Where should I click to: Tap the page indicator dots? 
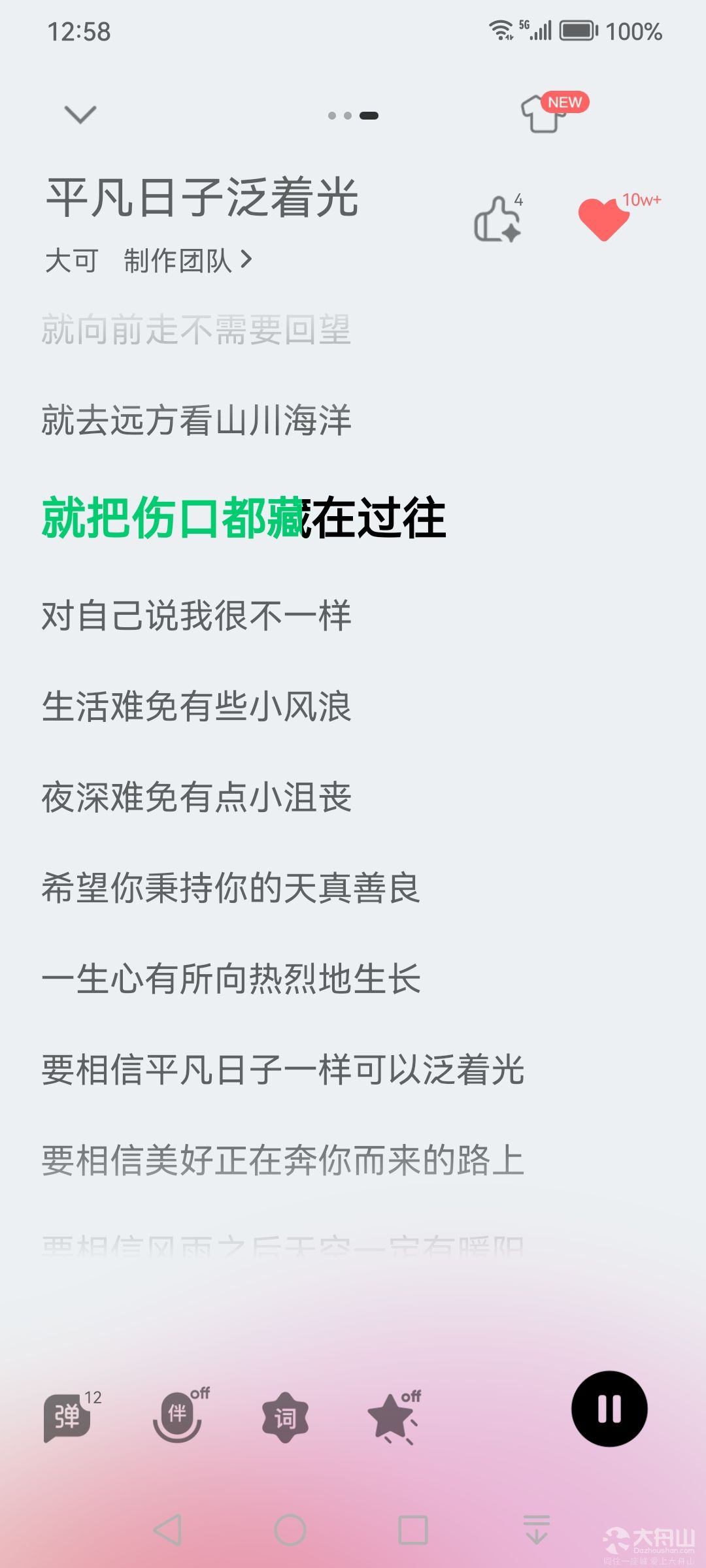pyautogui.click(x=353, y=116)
